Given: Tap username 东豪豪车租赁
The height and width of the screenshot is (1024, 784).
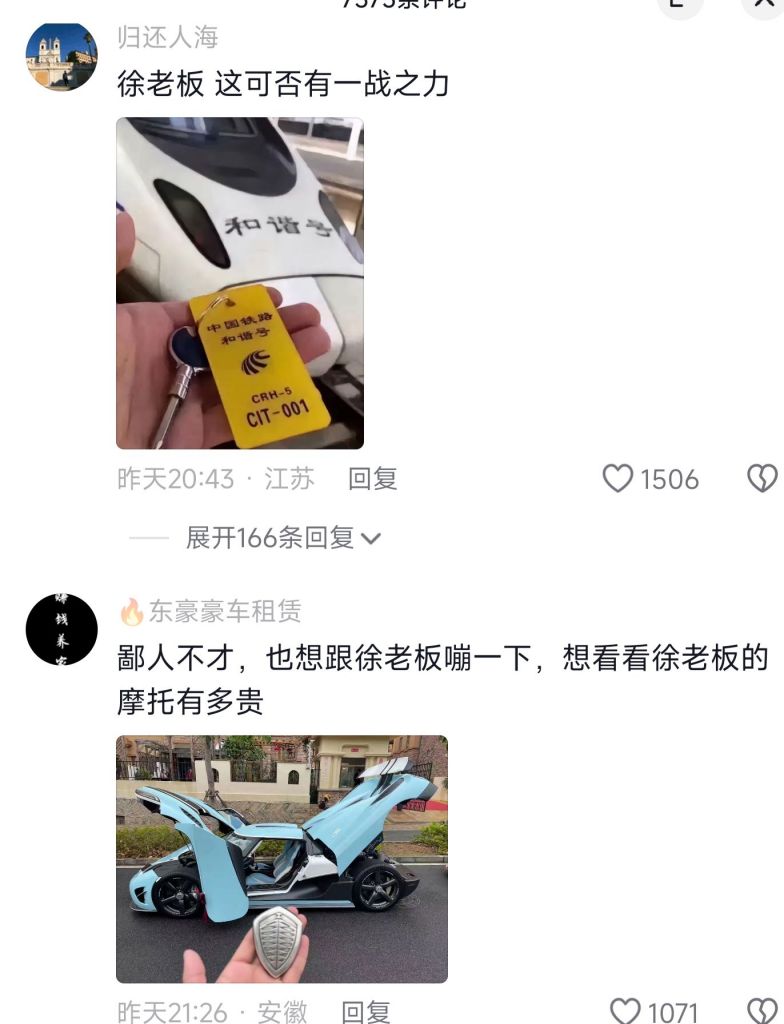Looking at the screenshot, I should 224,610.
